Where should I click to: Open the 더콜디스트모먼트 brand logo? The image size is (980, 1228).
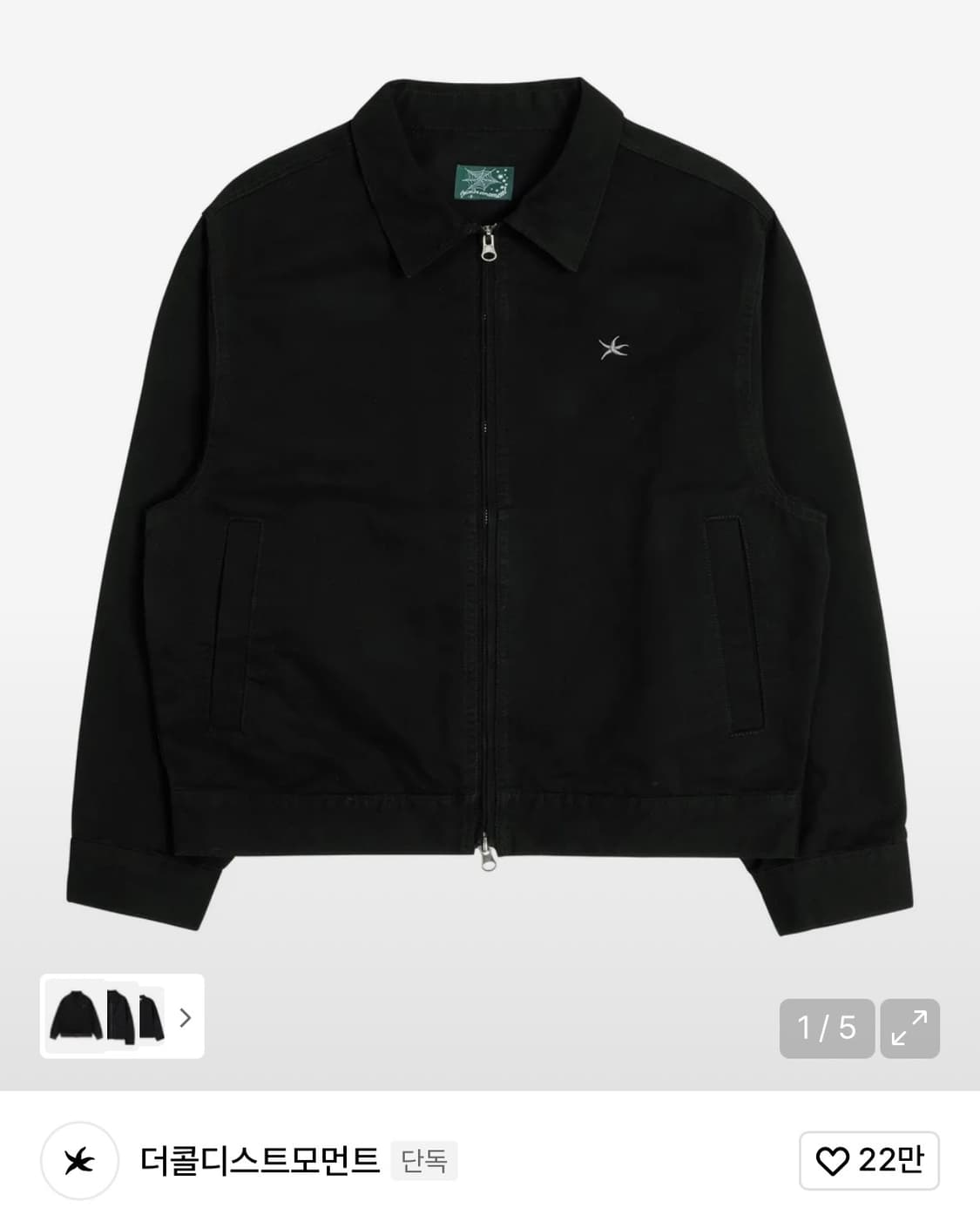coord(79,1161)
